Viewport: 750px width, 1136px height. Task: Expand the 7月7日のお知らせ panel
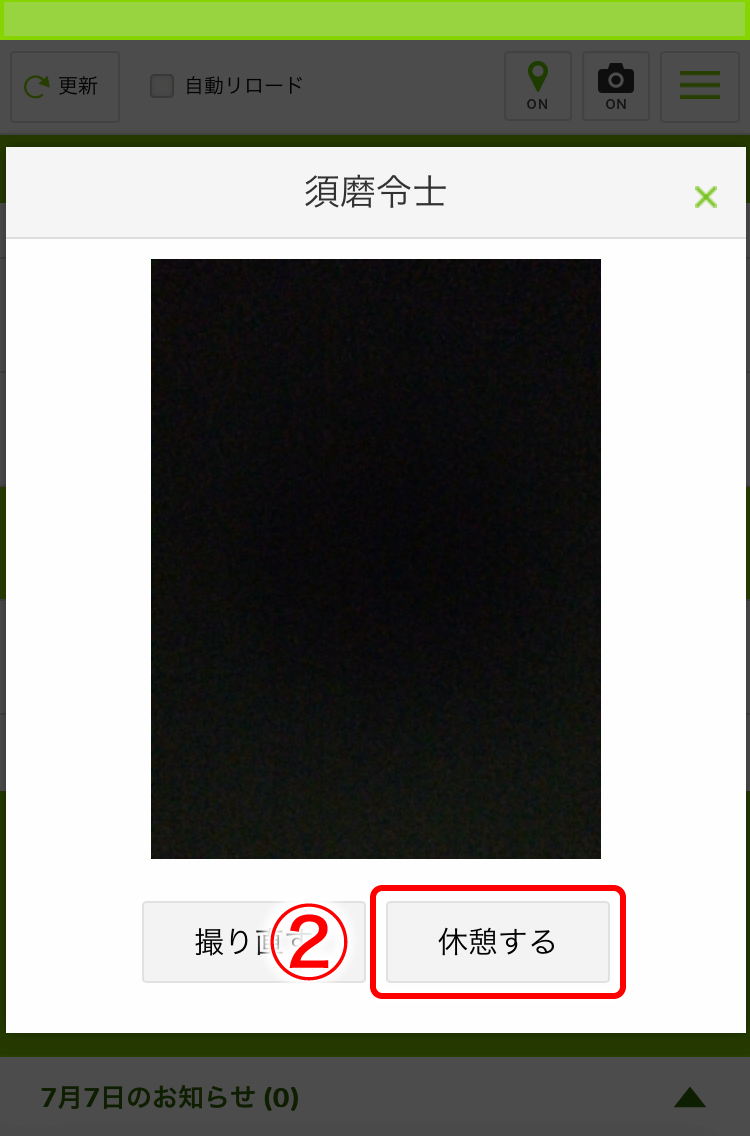[690, 1098]
